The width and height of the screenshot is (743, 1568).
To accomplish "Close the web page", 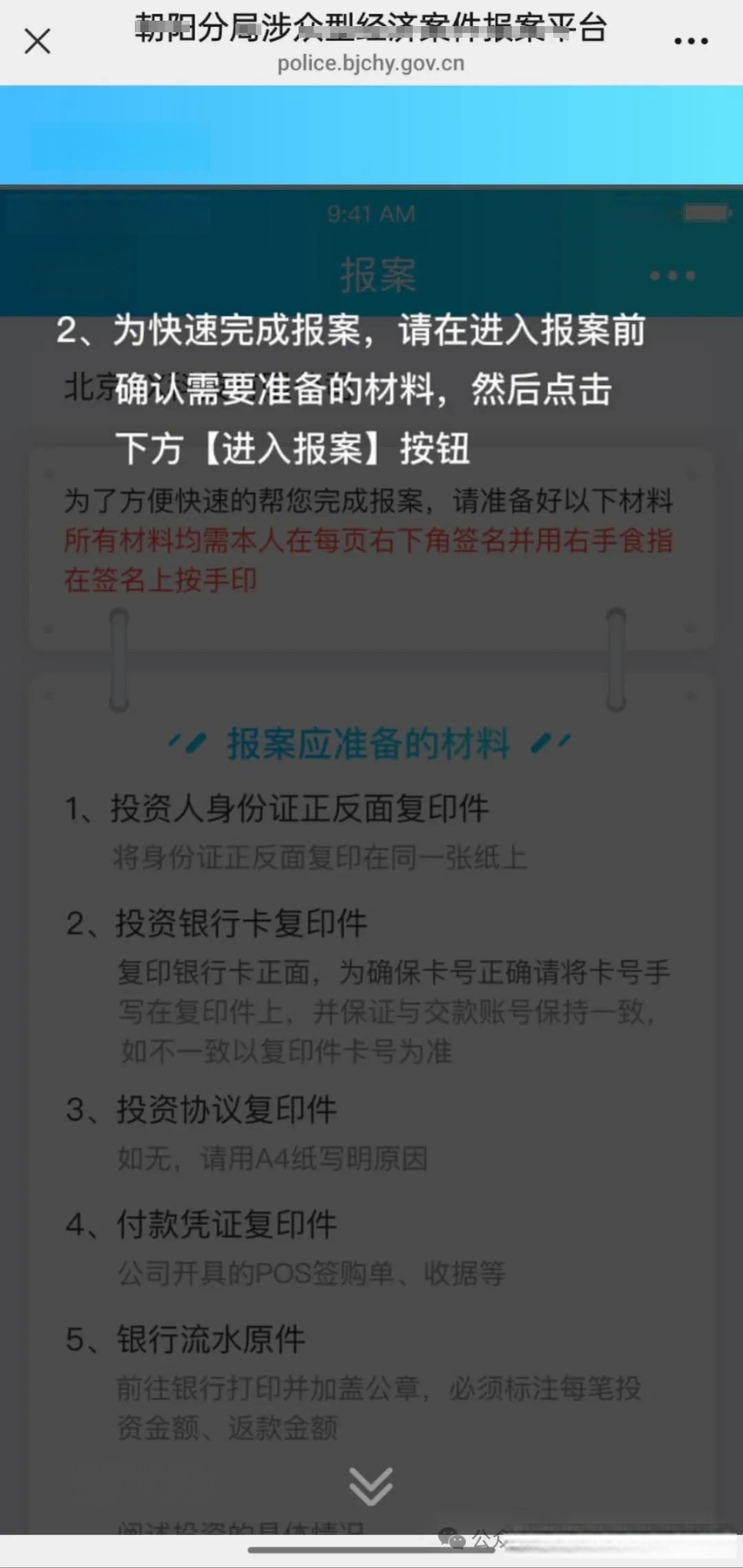I will tap(37, 41).
